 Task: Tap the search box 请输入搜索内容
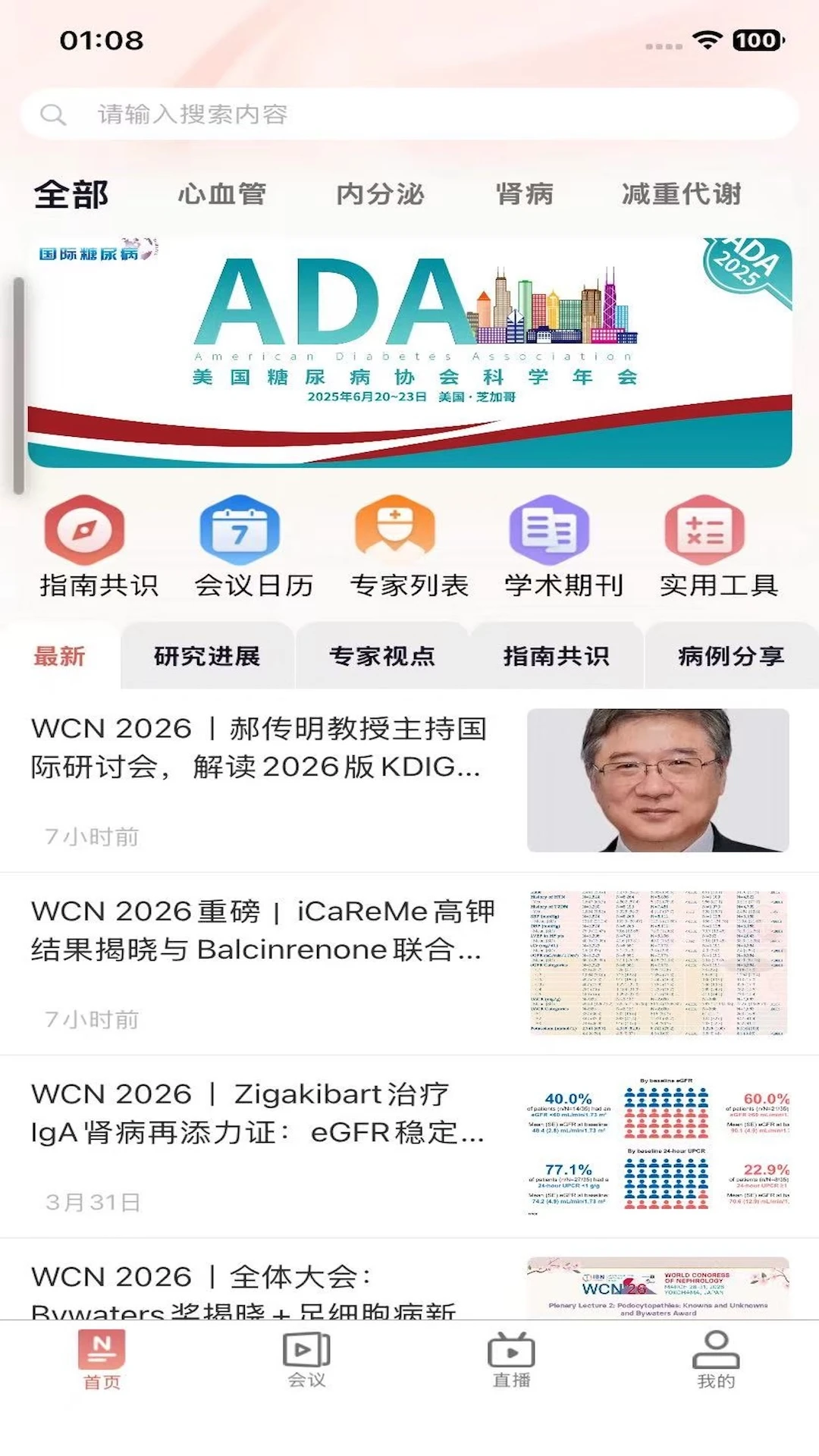click(x=409, y=114)
